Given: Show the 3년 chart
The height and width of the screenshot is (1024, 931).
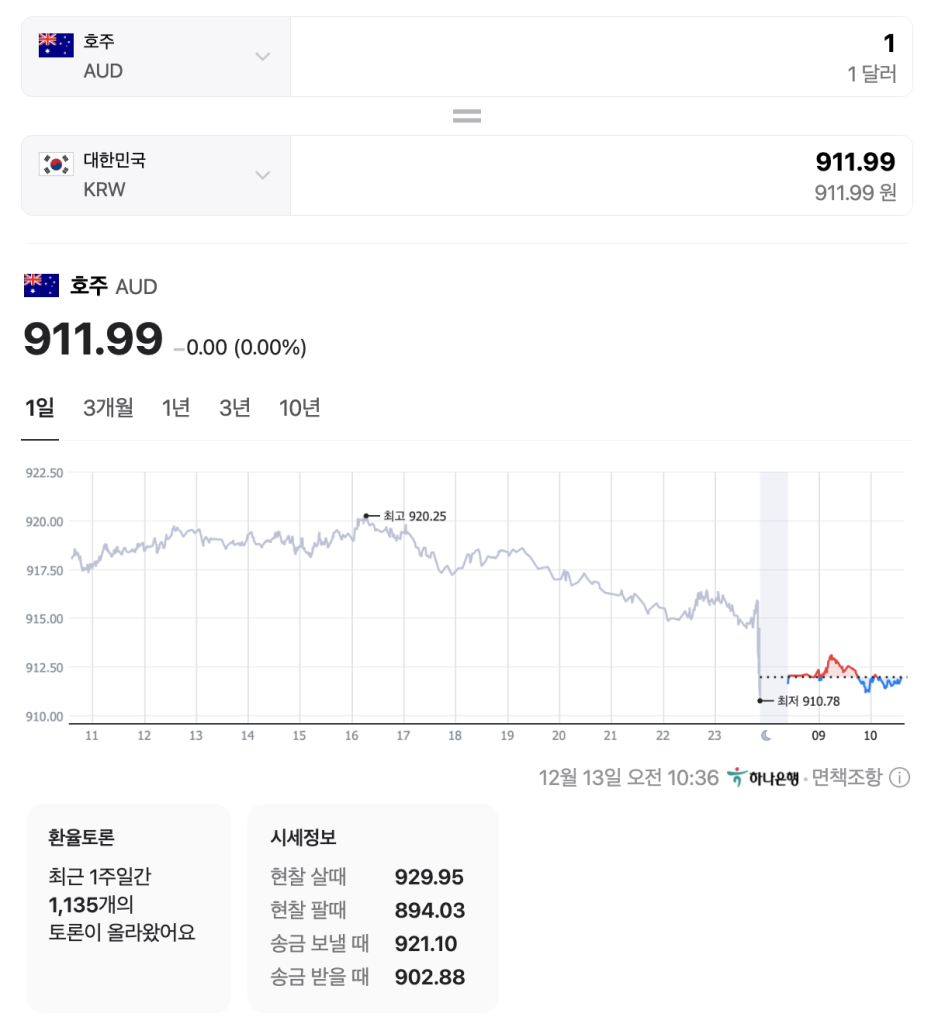Looking at the screenshot, I should point(234,408).
